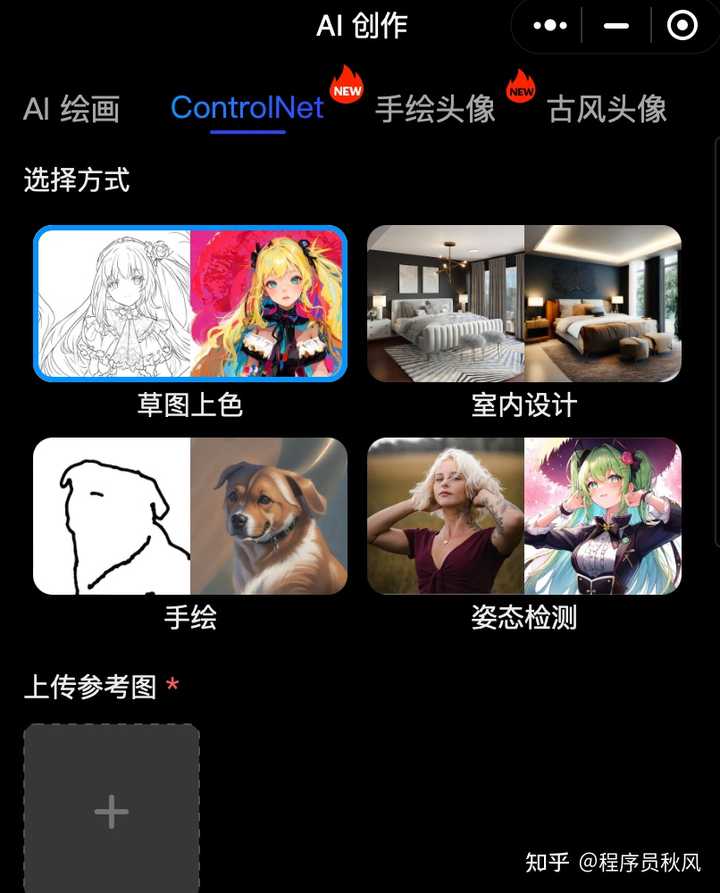The height and width of the screenshot is (893, 720).
Task: Select the 手绘 generation mode
Action: 190,516
